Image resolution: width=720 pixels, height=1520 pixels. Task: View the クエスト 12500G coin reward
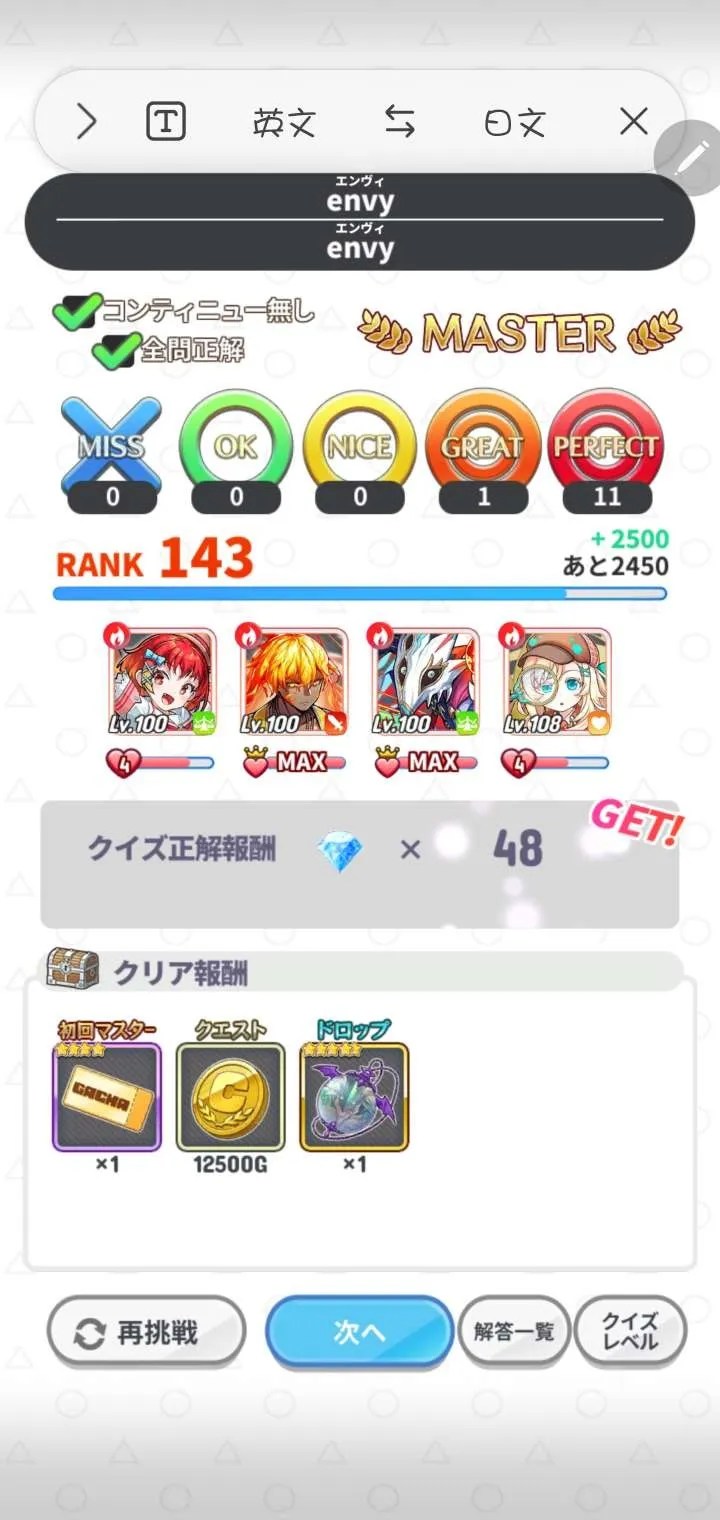[x=230, y=1097]
